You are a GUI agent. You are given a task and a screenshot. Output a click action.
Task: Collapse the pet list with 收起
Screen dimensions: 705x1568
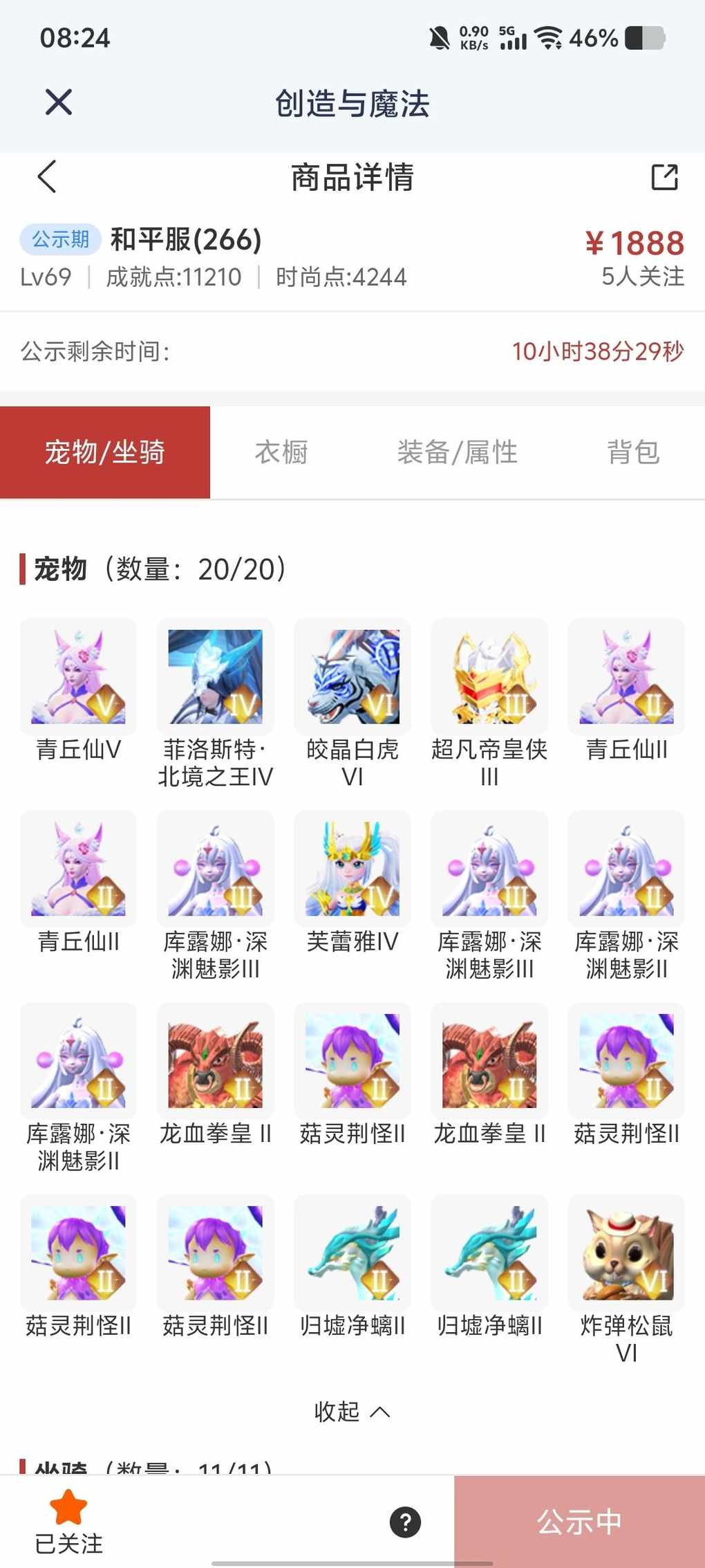point(352,1411)
